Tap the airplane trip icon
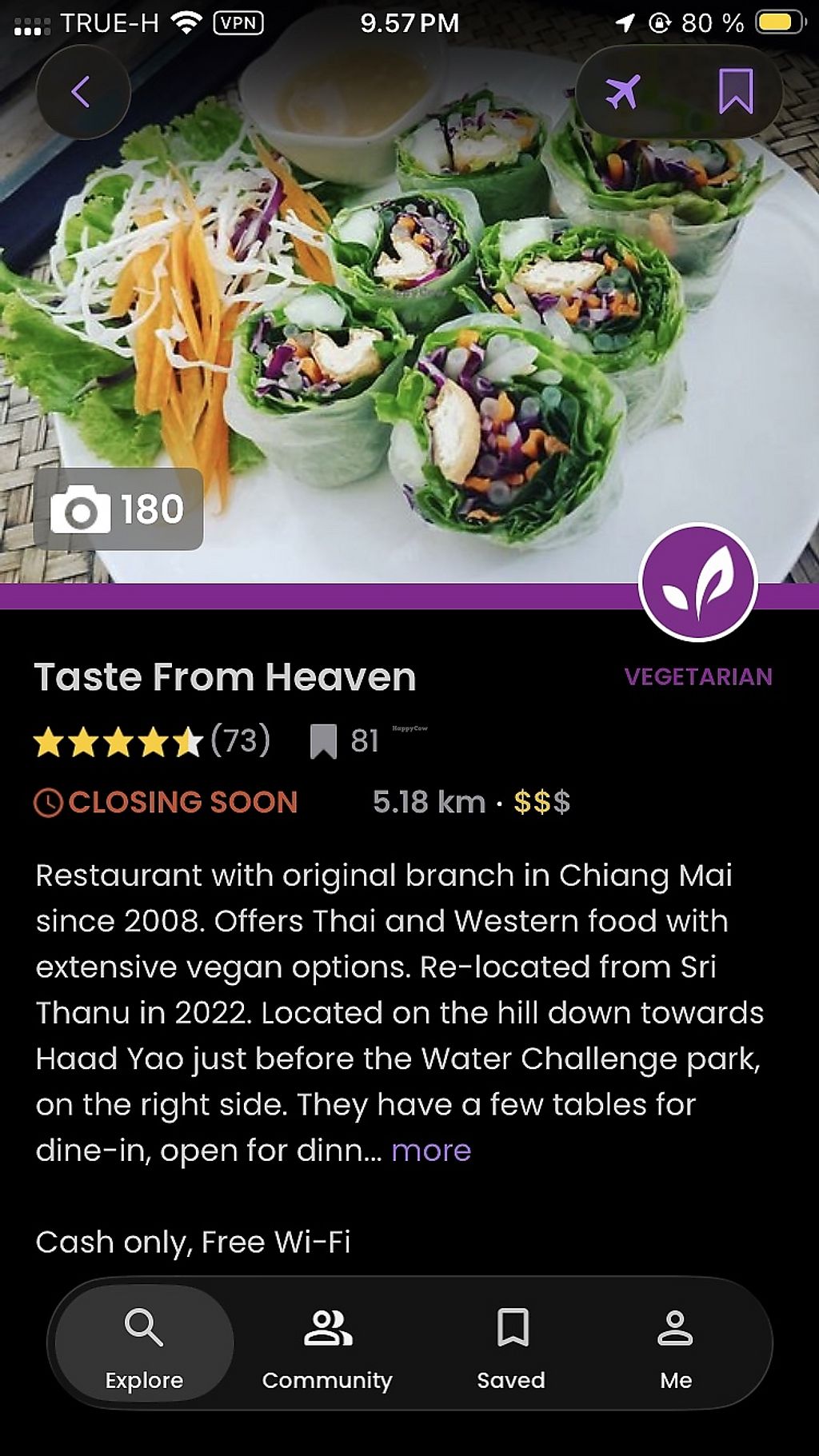 click(623, 92)
